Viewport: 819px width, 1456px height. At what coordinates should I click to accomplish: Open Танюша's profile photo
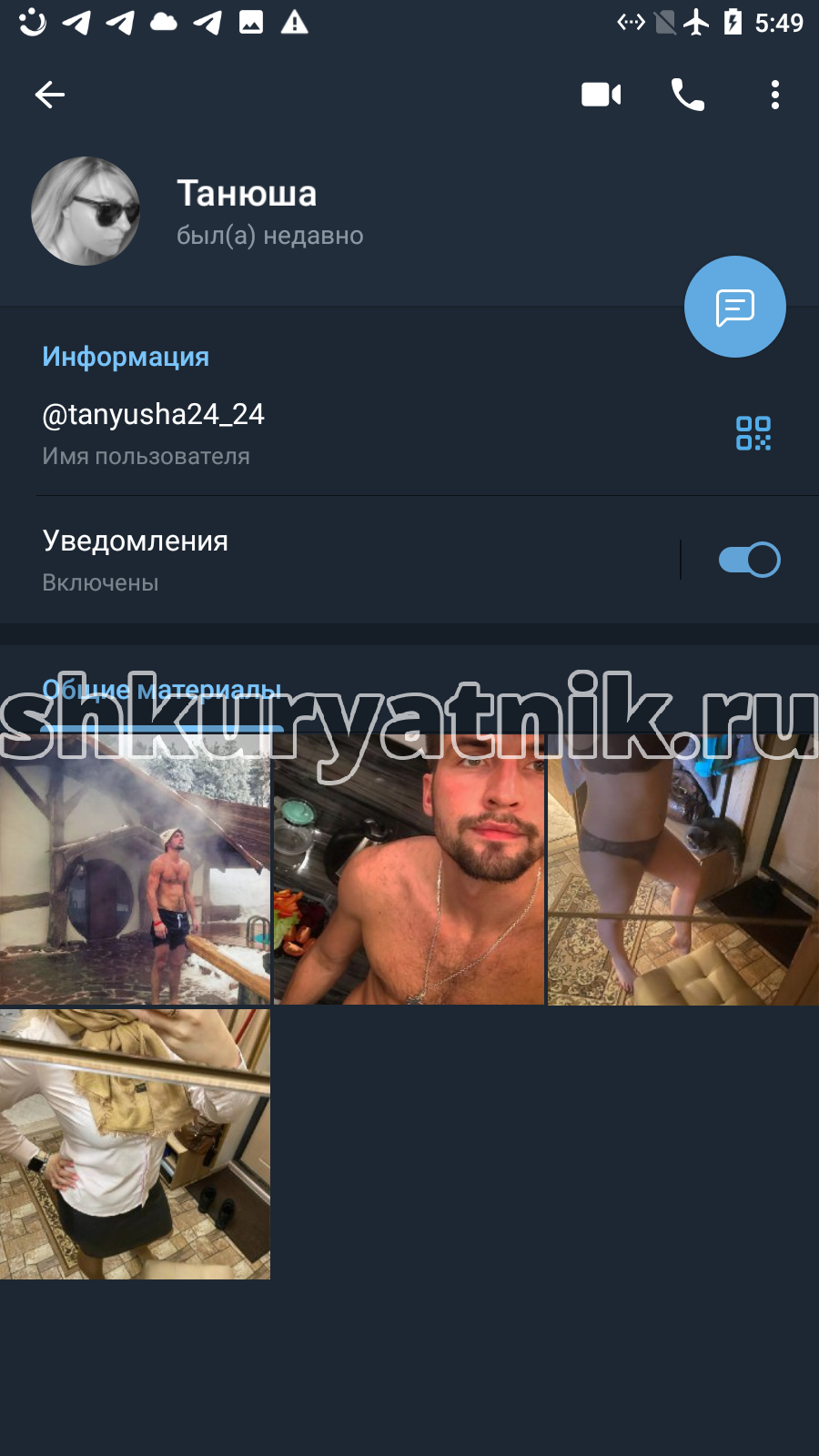click(86, 211)
